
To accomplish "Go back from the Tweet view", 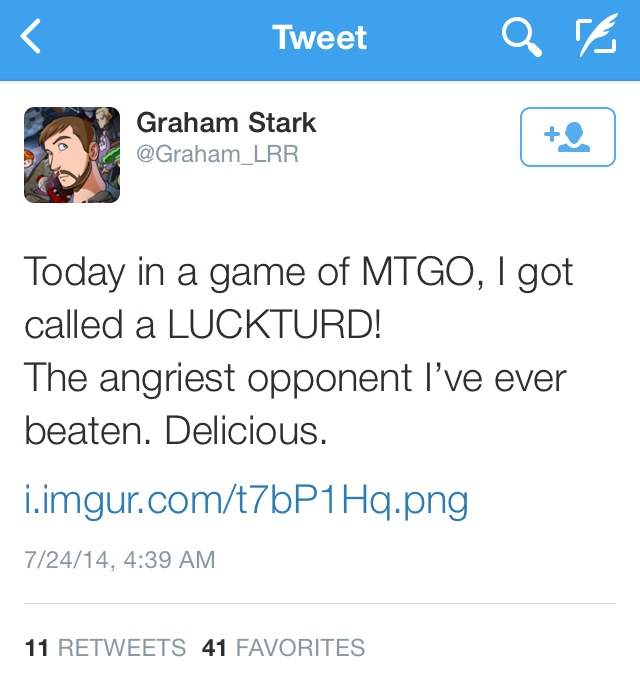I will 31,39.
